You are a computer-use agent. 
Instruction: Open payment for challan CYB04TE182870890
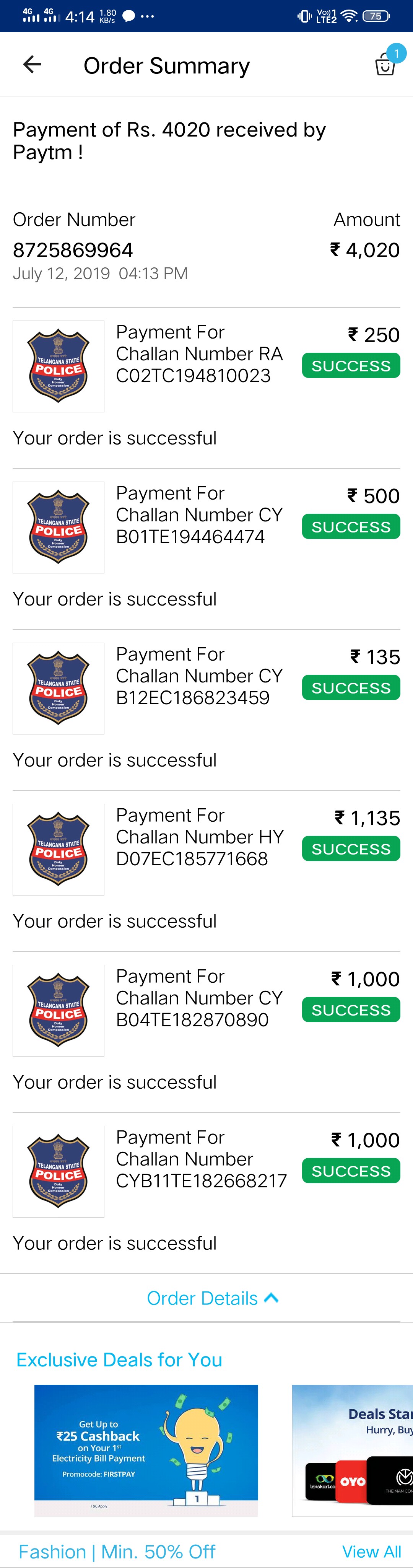[200, 998]
